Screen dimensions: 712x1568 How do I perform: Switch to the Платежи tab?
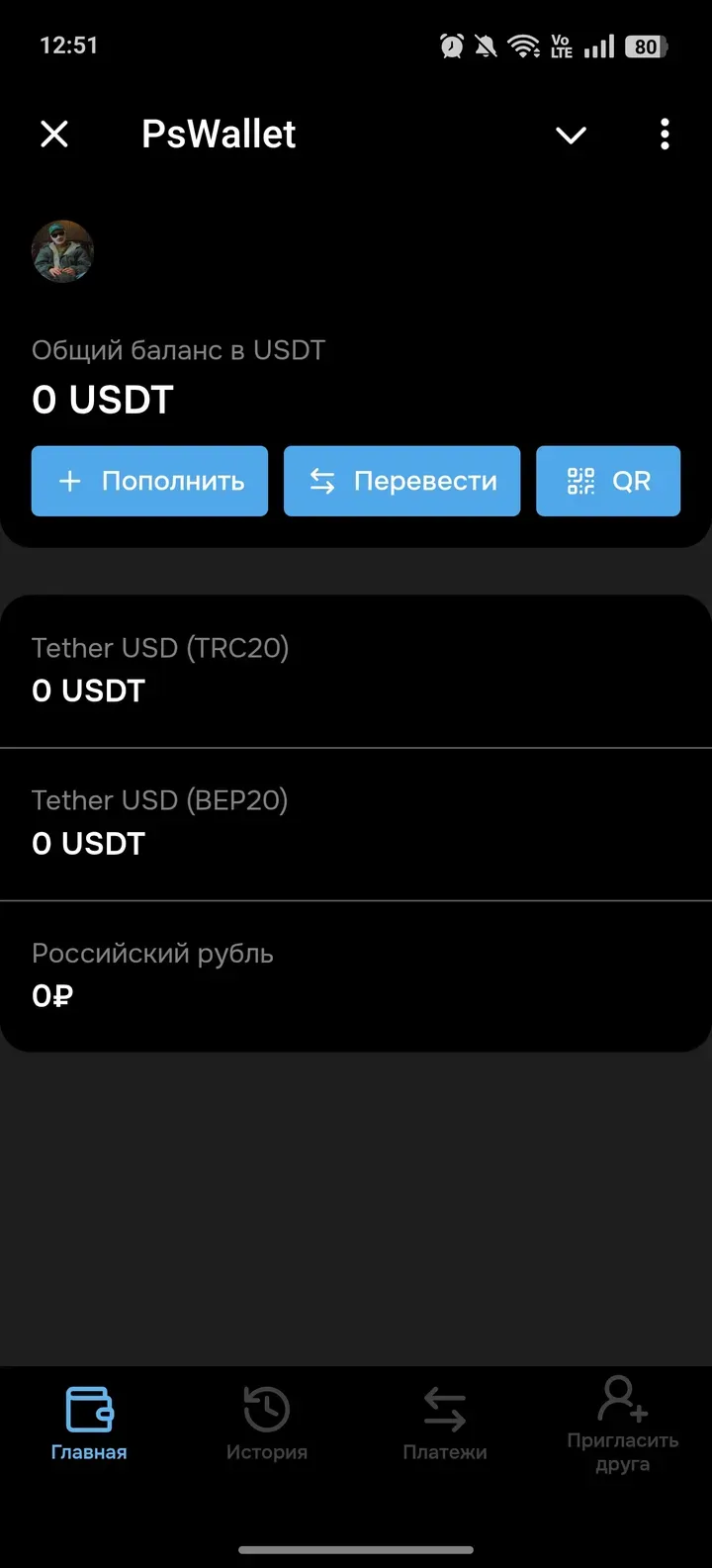click(444, 1425)
